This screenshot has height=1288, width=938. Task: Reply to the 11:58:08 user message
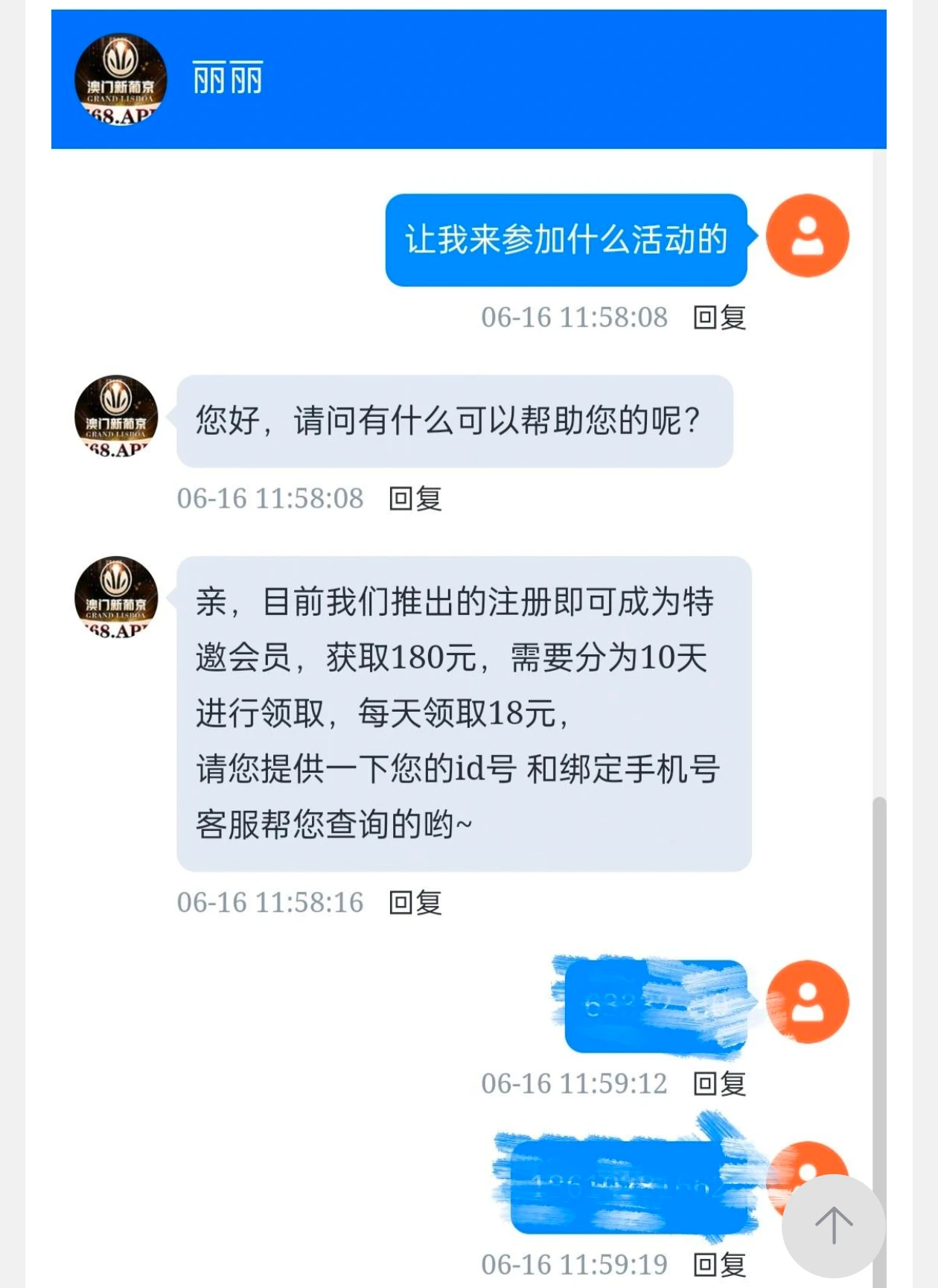tap(719, 318)
